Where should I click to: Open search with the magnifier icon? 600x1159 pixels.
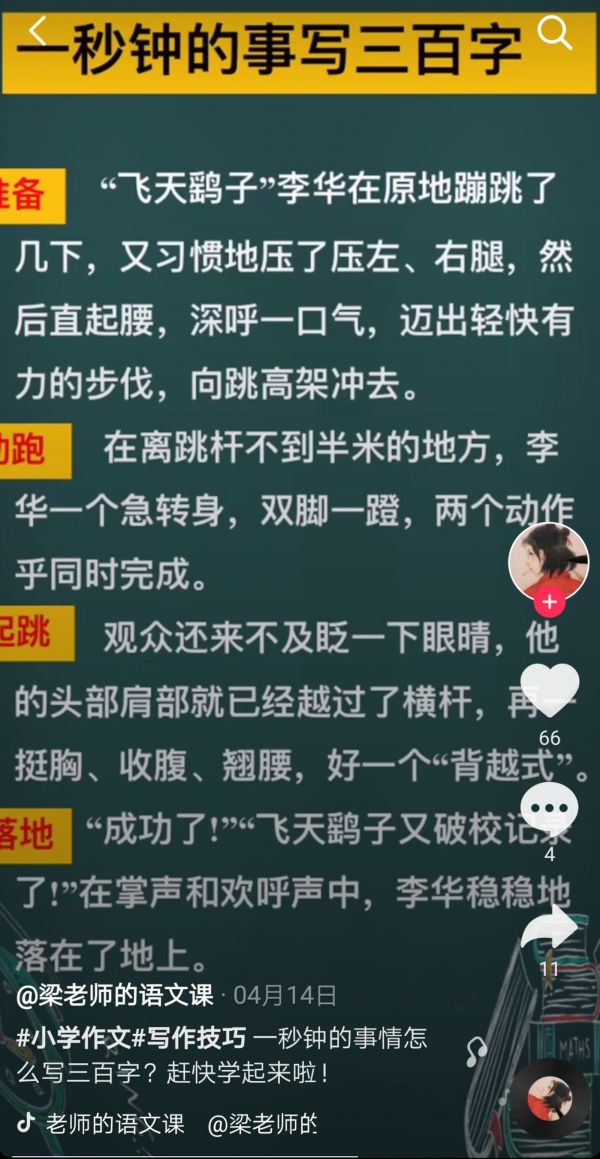(x=554, y=33)
